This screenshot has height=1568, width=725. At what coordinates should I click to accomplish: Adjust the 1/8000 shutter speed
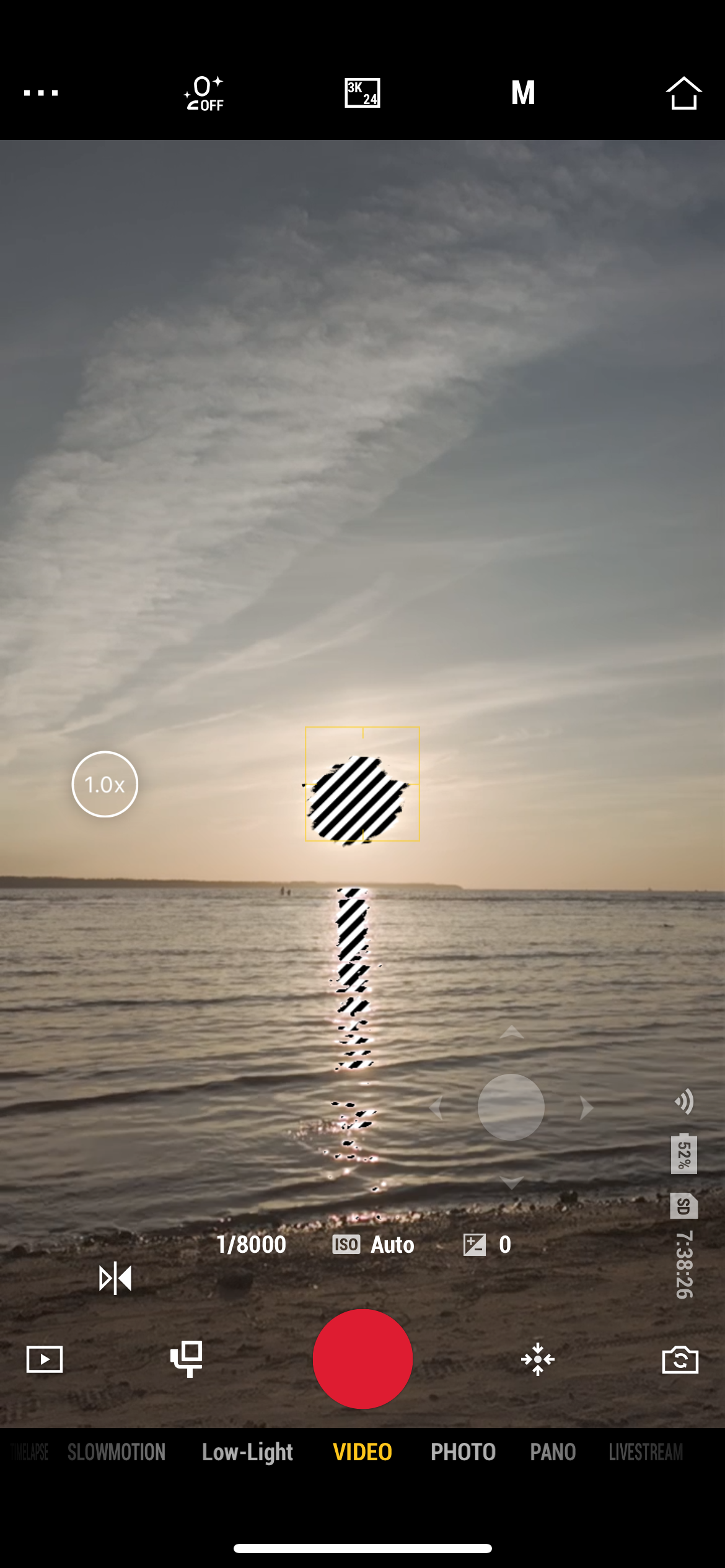pyautogui.click(x=251, y=1245)
